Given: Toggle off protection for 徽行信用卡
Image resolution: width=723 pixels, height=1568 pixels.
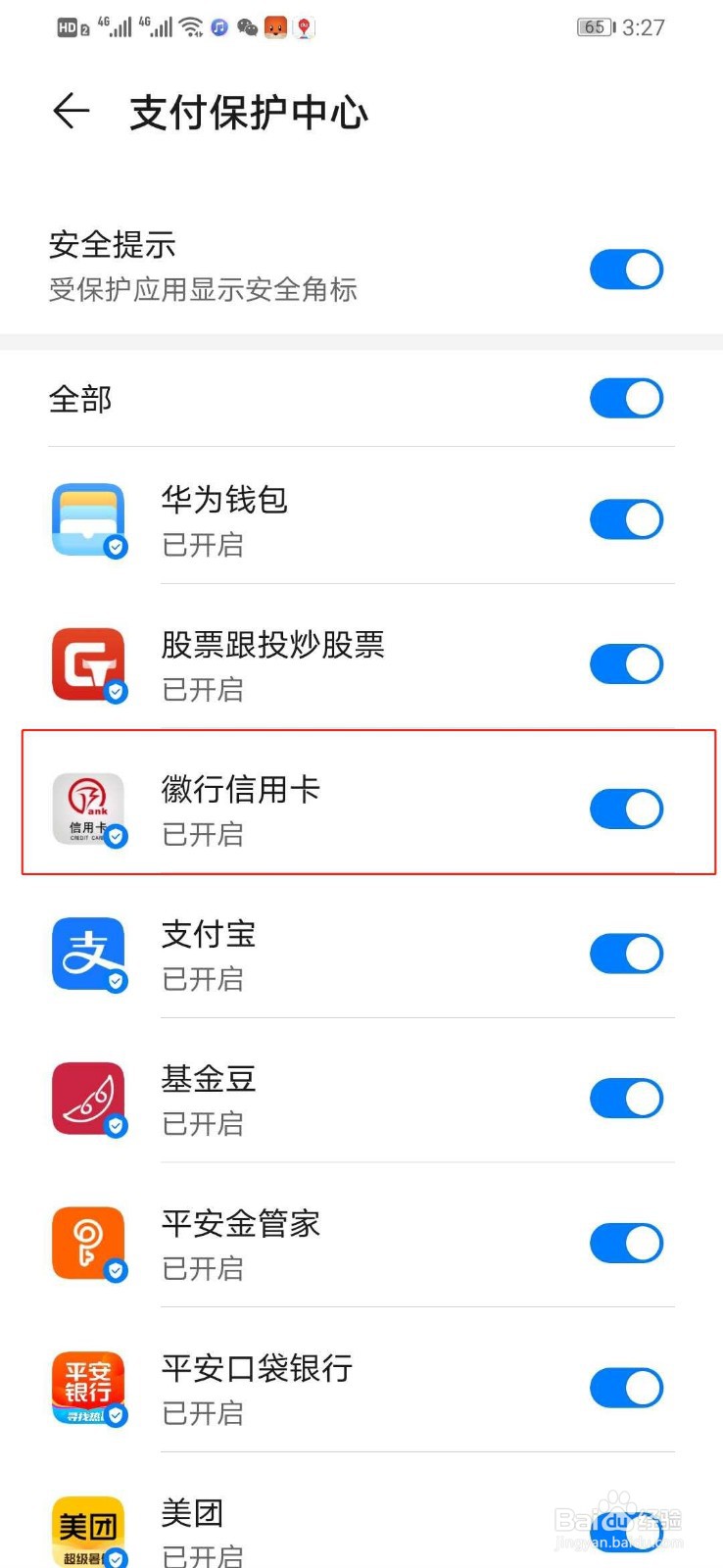Looking at the screenshot, I should click(x=627, y=808).
